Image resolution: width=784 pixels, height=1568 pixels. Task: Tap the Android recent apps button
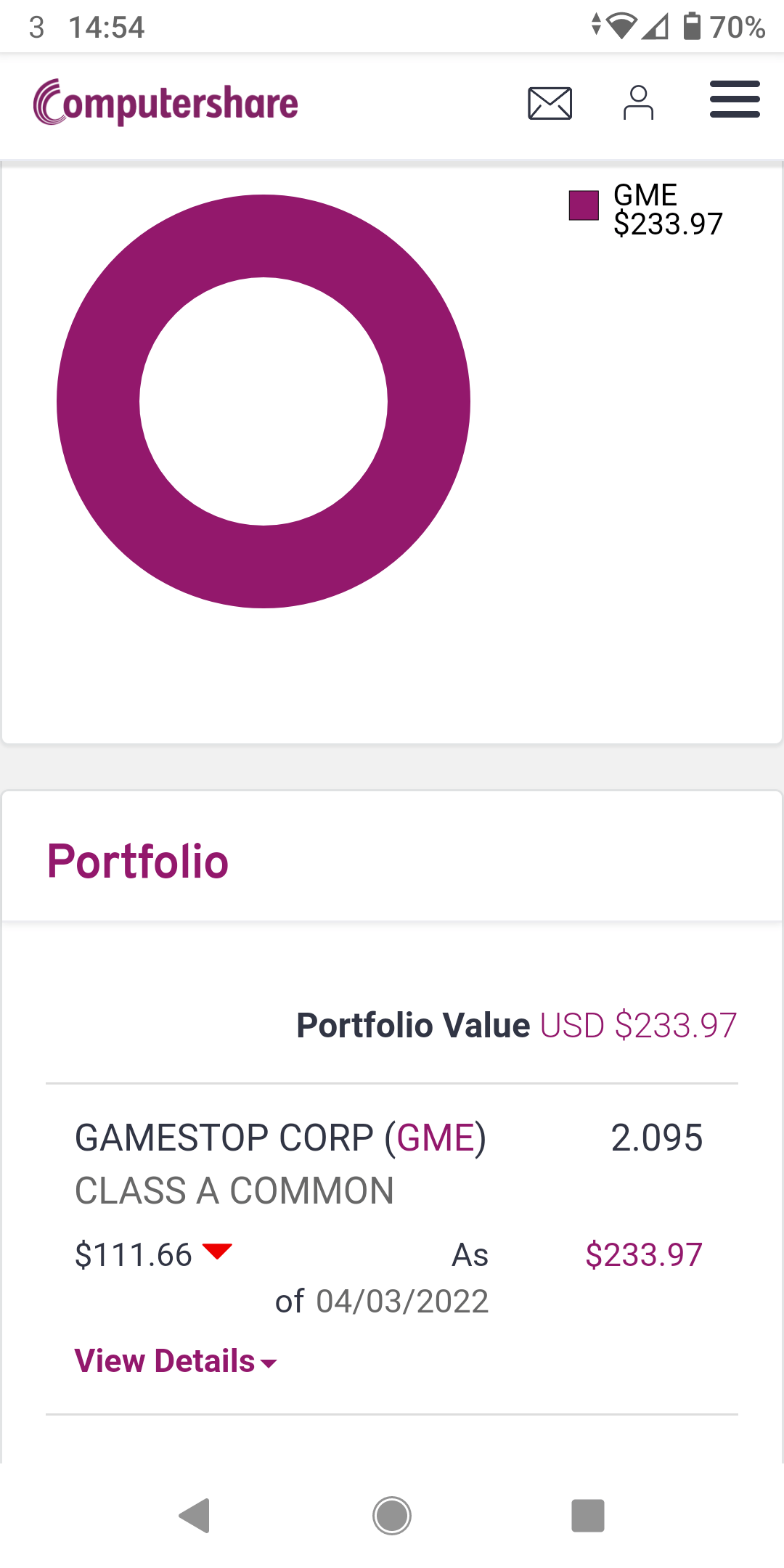(588, 1516)
